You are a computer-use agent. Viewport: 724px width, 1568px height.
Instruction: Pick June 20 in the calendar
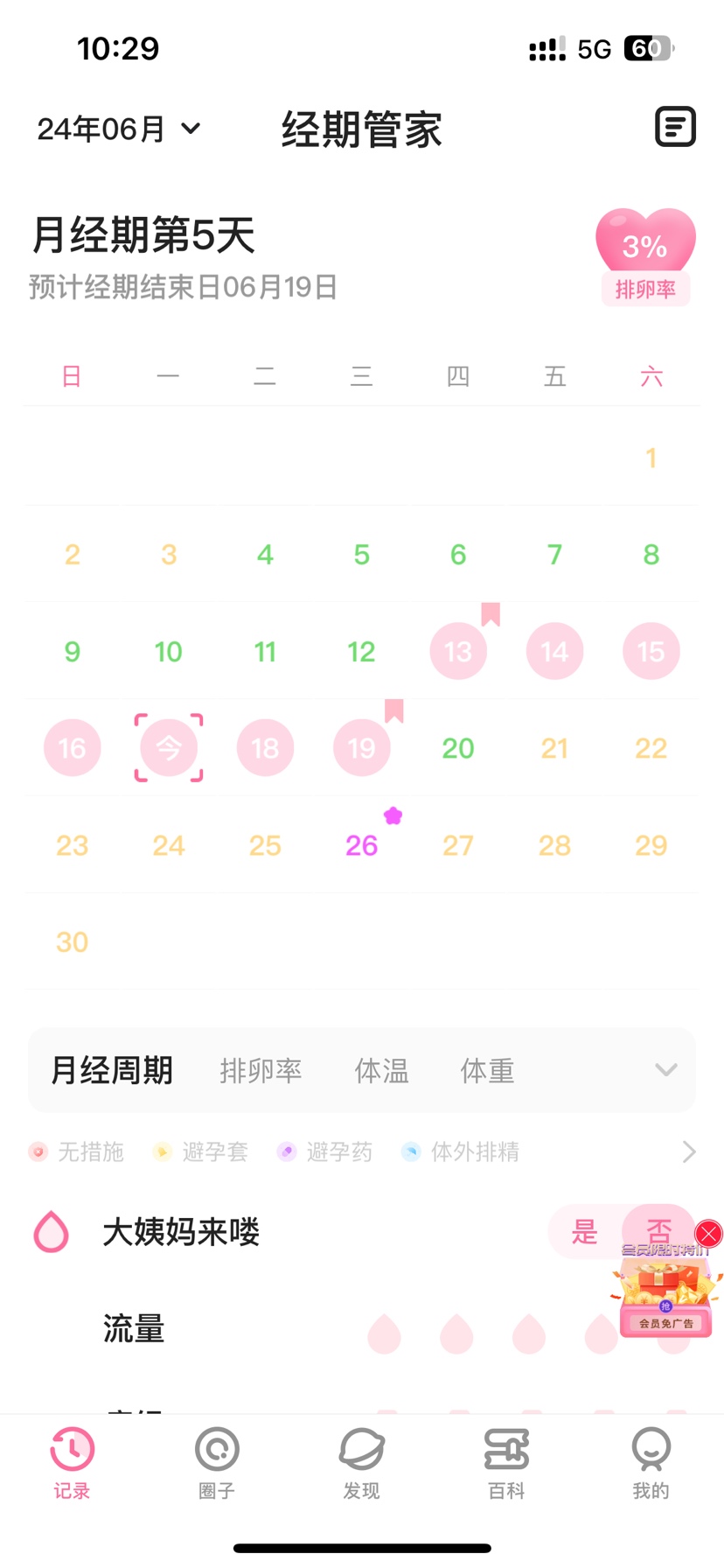coord(458,748)
